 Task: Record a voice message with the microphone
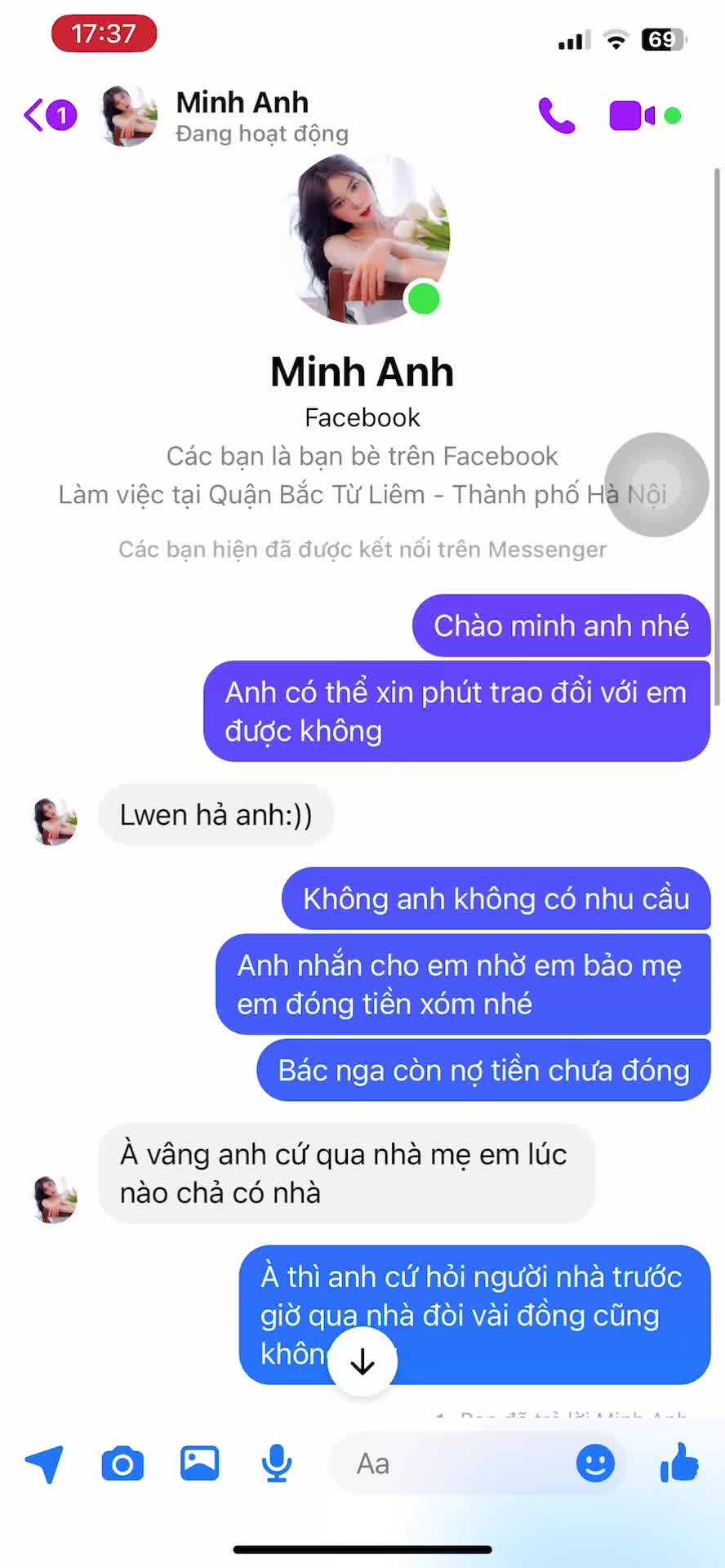tap(277, 1463)
